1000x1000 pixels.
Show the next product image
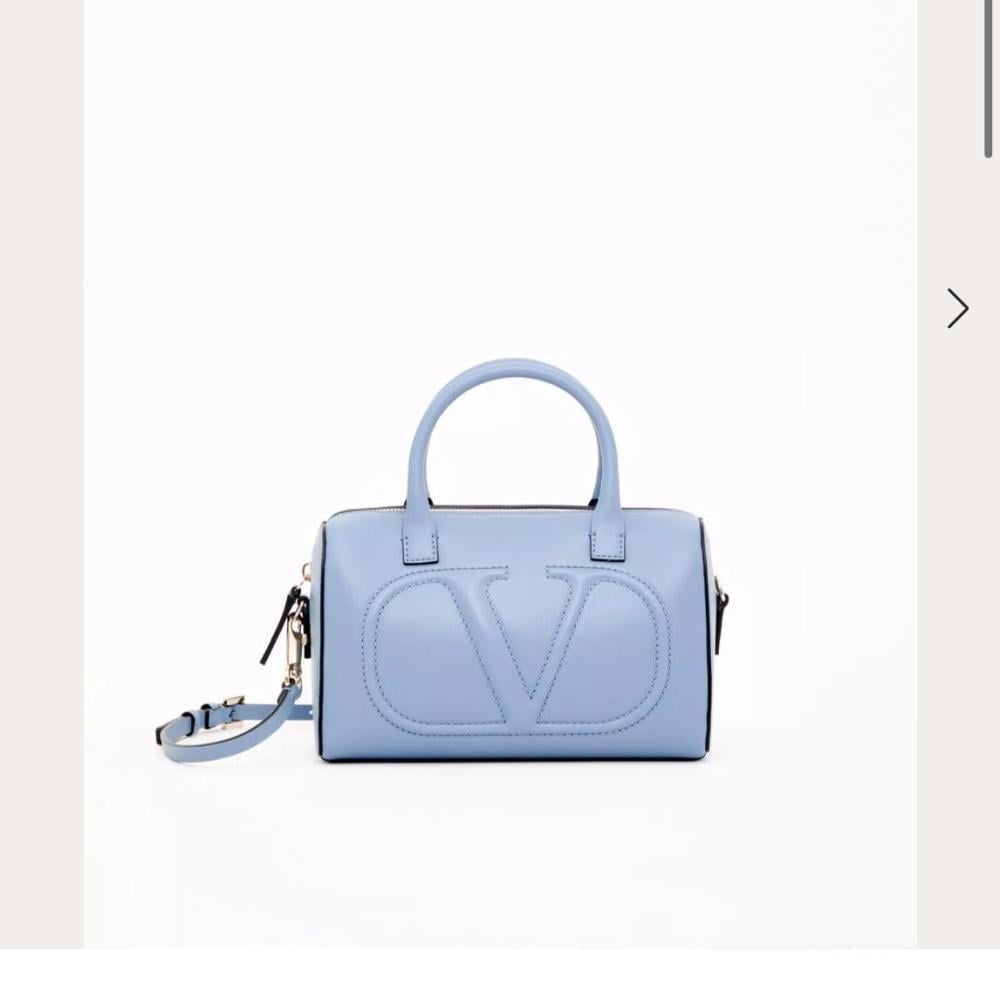point(957,309)
